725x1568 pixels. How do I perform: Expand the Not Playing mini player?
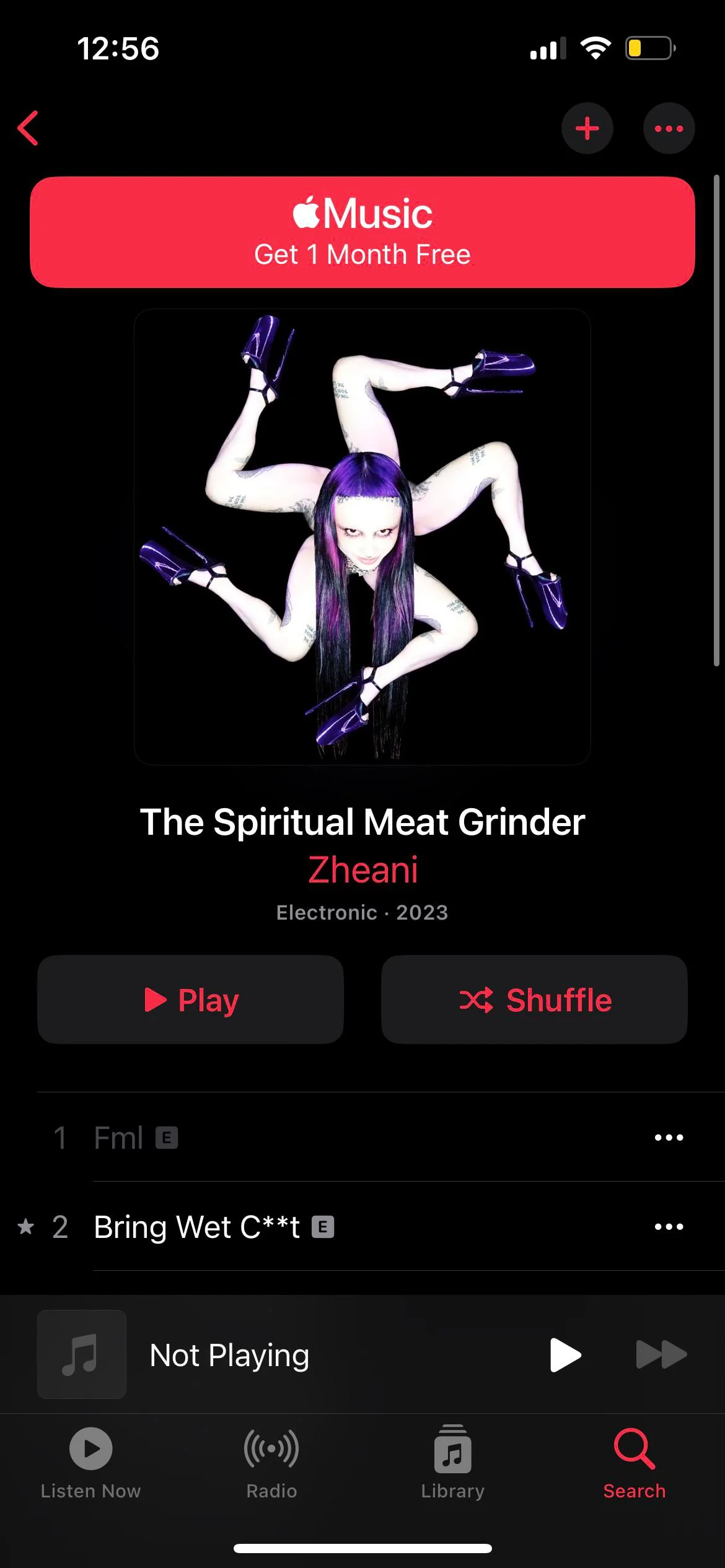click(279, 1355)
